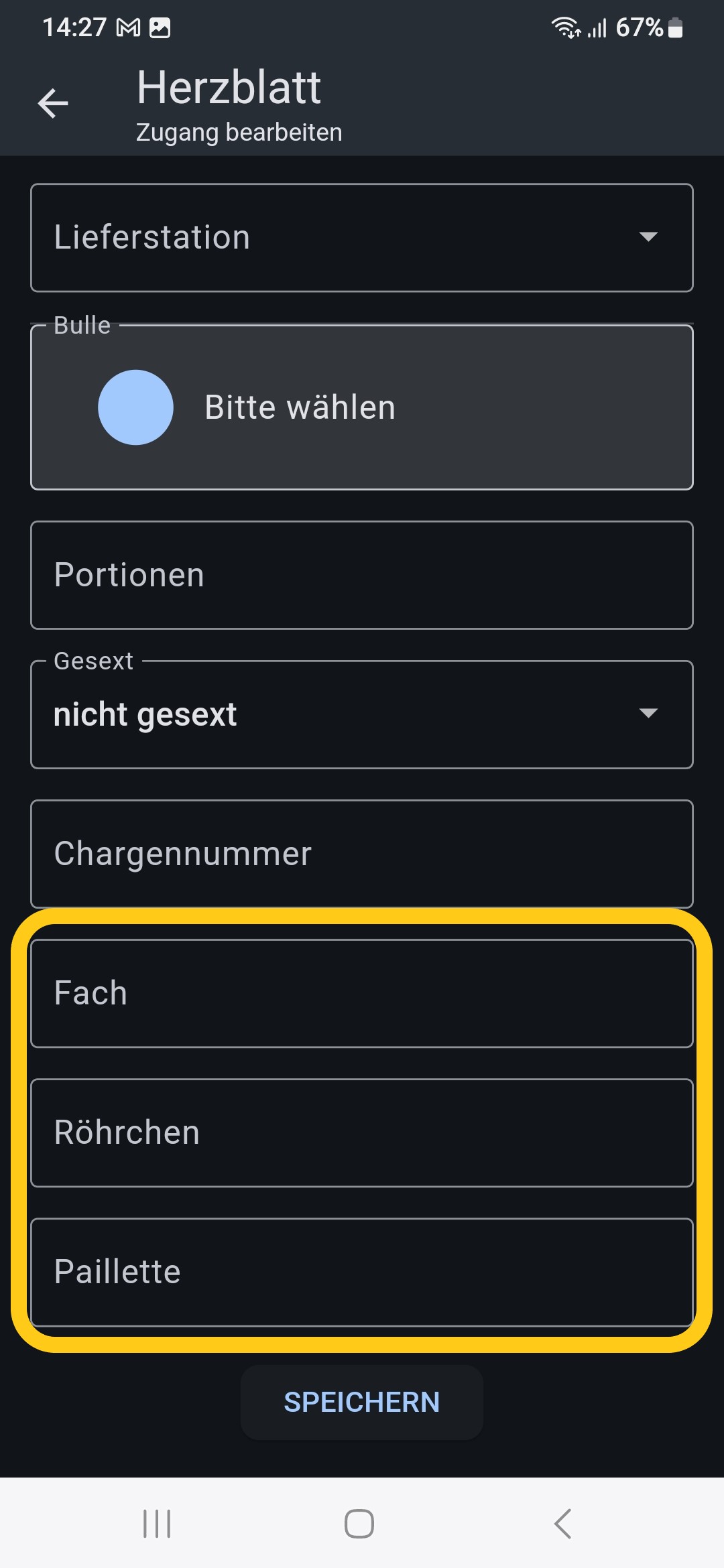Select the Fach text field
Screen dimensions: 724x1568
(362, 993)
